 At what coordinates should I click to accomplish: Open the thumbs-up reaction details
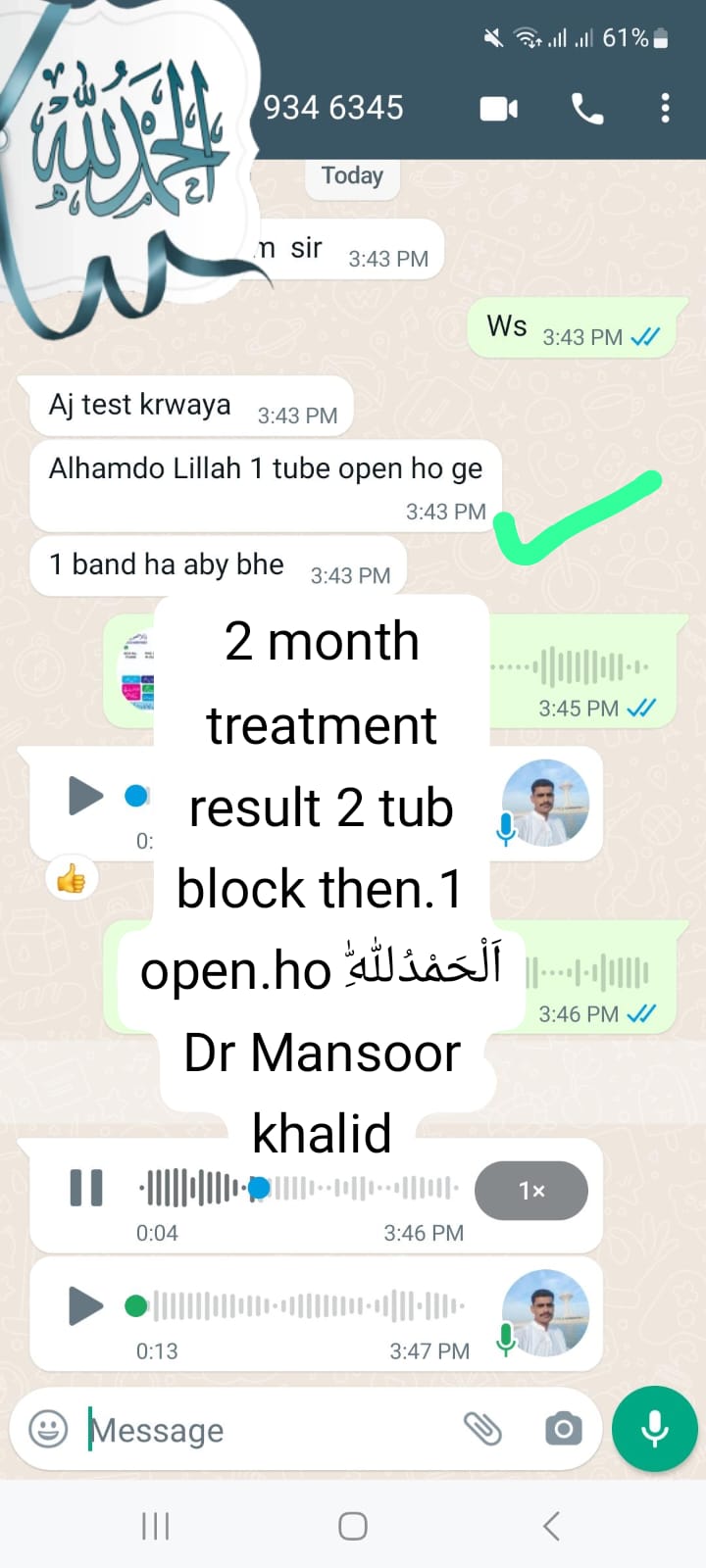coord(71,879)
